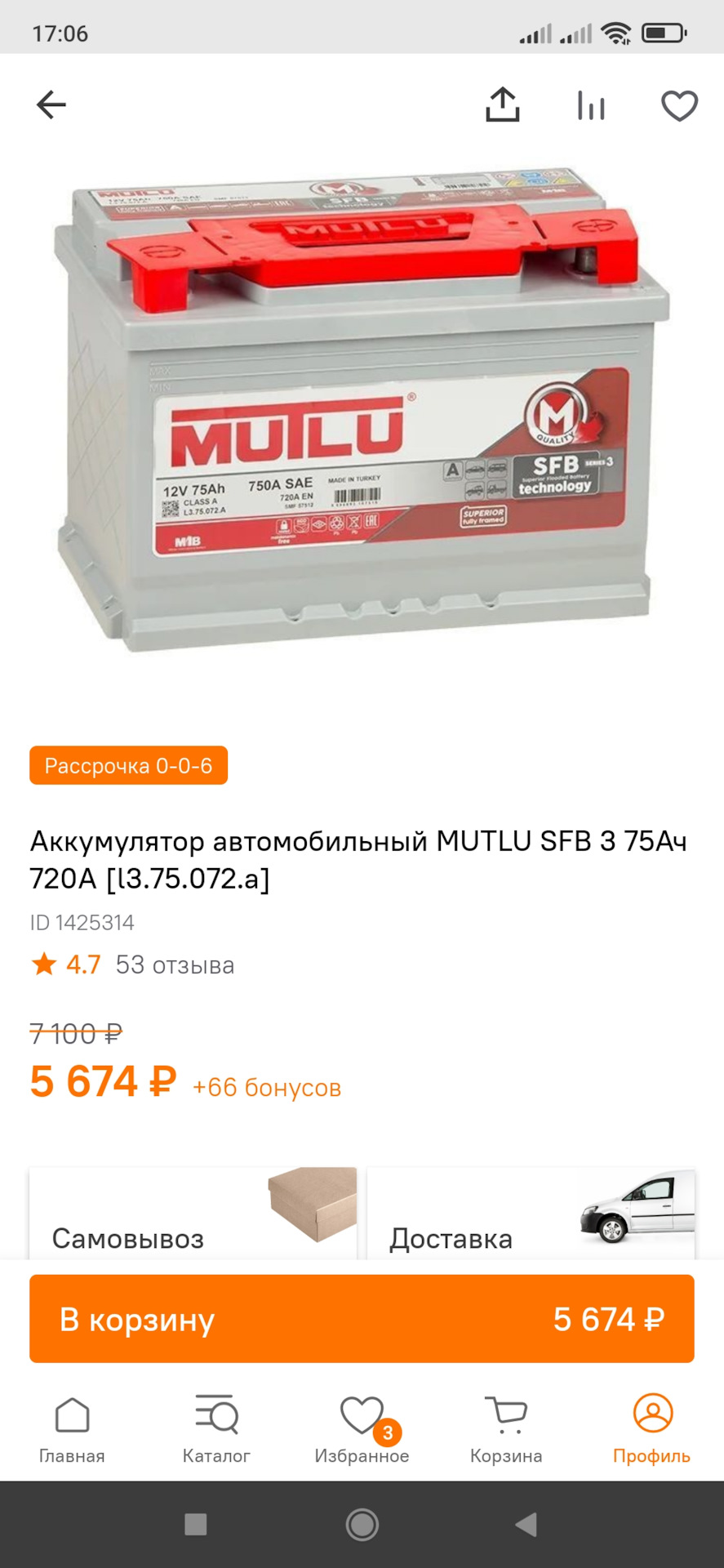Go back using the arrow icon

pyautogui.click(x=51, y=105)
